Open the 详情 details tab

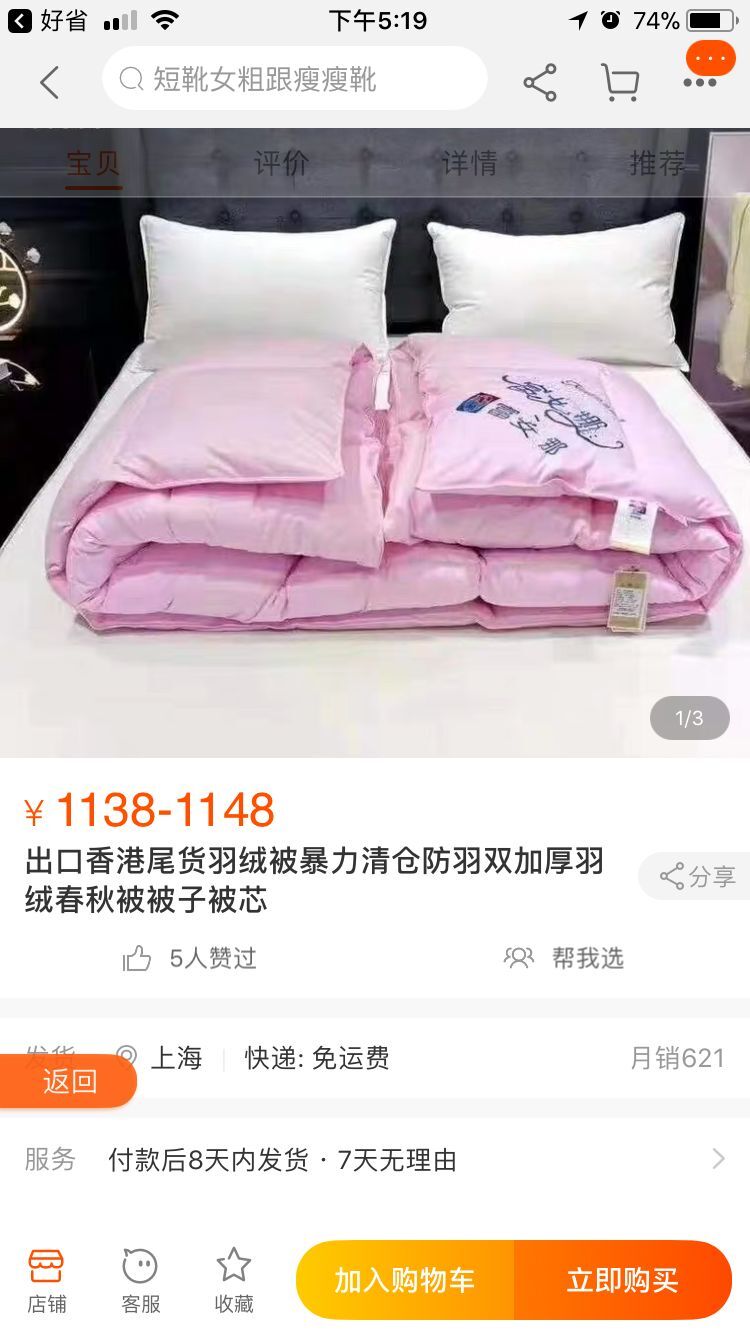[x=470, y=164]
